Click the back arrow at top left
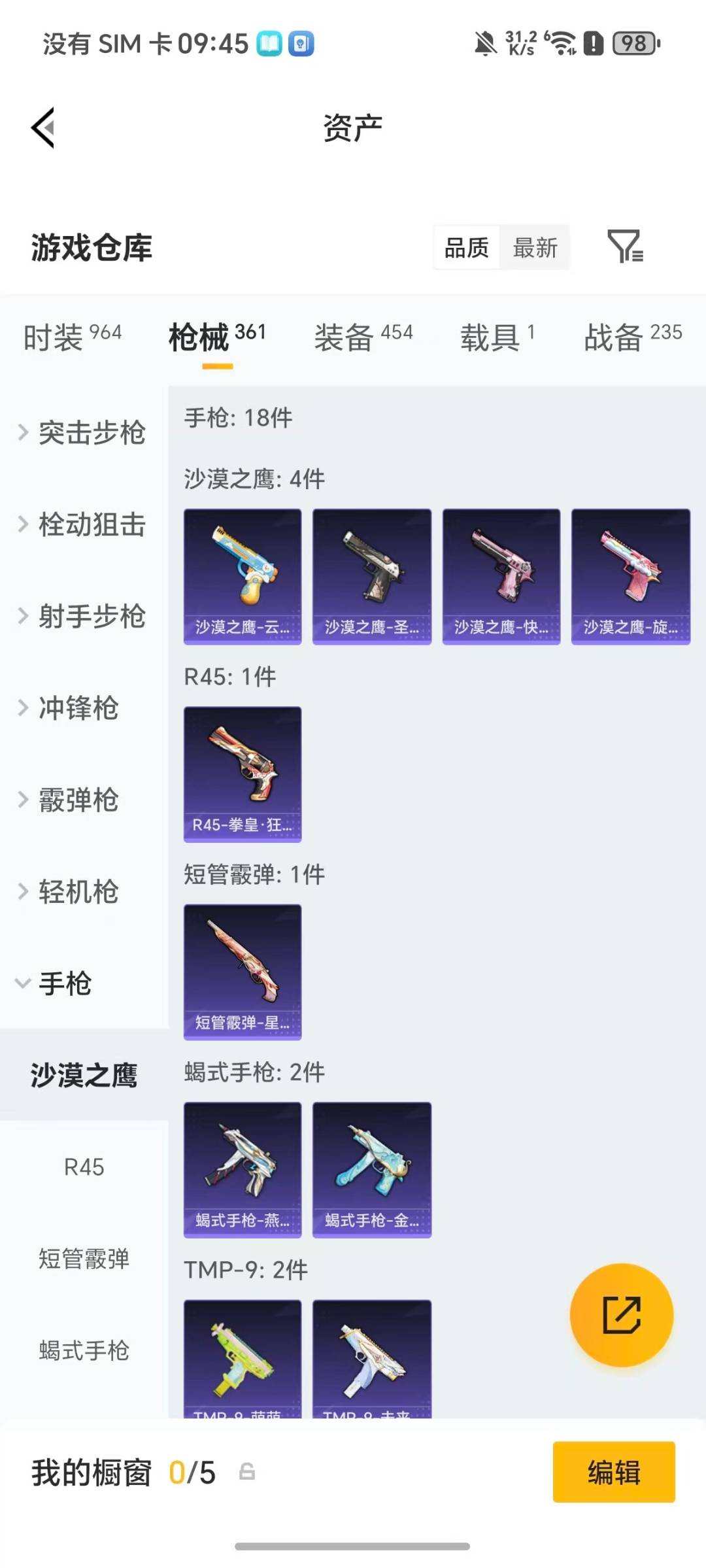This screenshot has width=706, height=1568. point(43,128)
